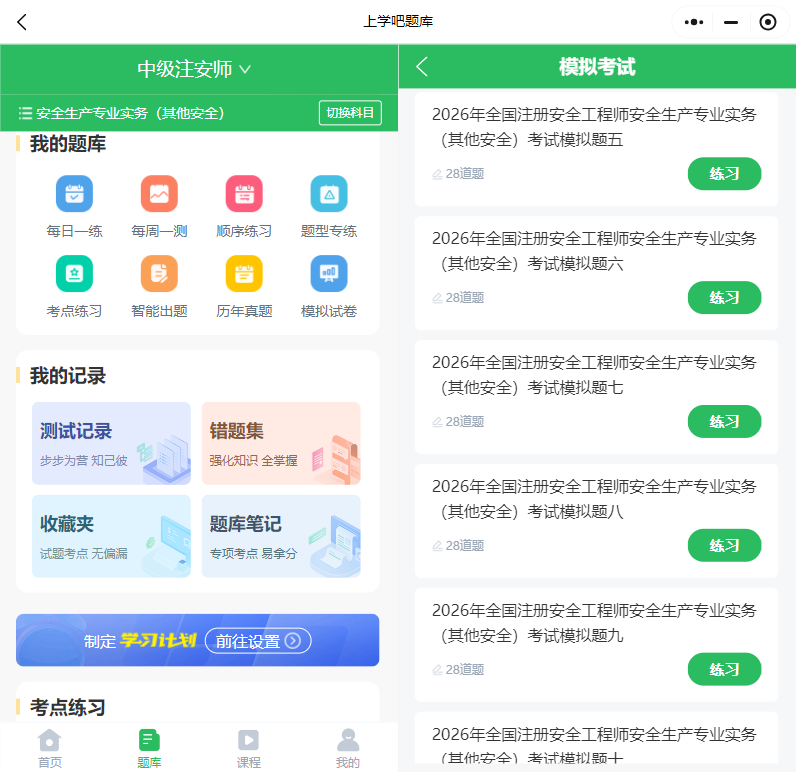Open 历年真题 past exam papers
Viewport: 796px width, 772px height.
244,286
